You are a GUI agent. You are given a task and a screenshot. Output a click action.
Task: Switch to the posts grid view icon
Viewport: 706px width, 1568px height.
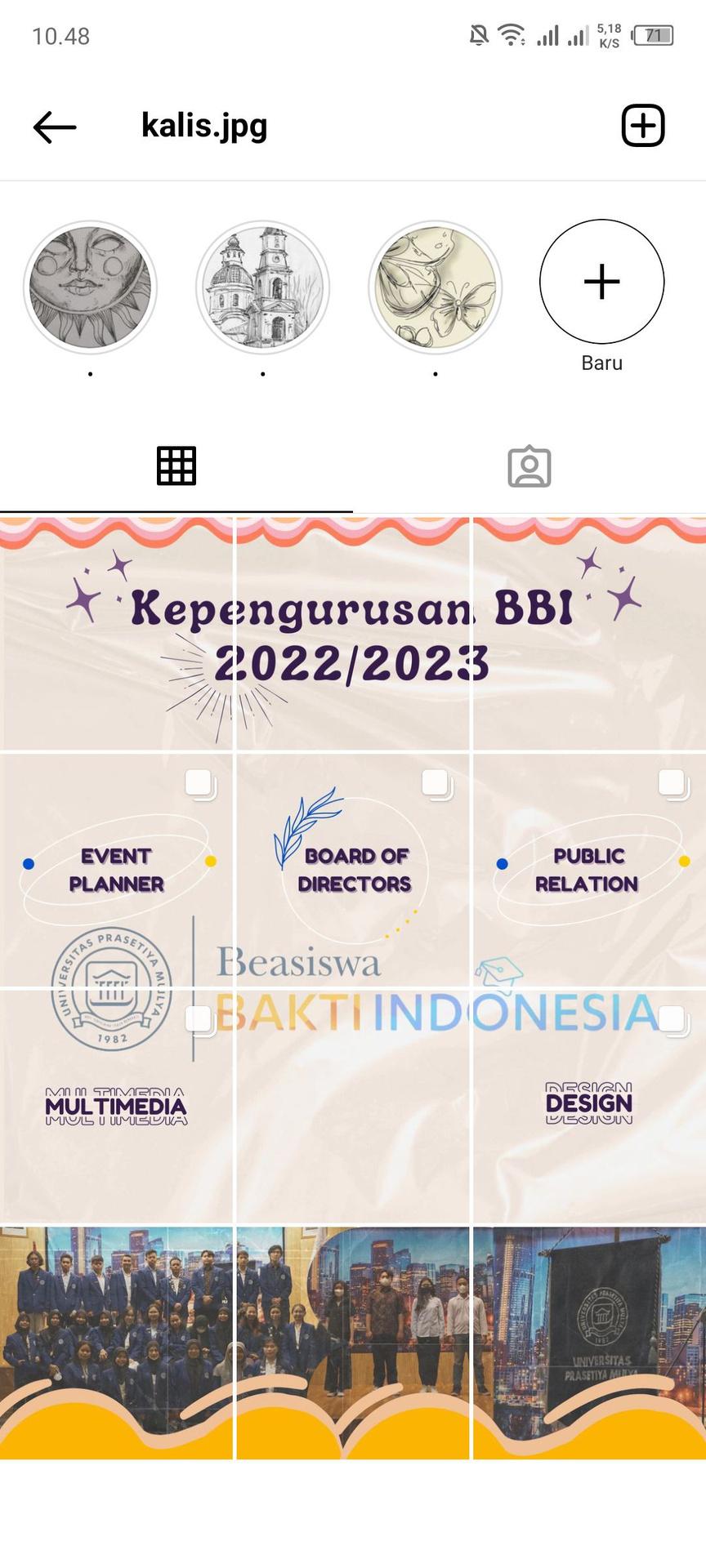[x=176, y=465]
